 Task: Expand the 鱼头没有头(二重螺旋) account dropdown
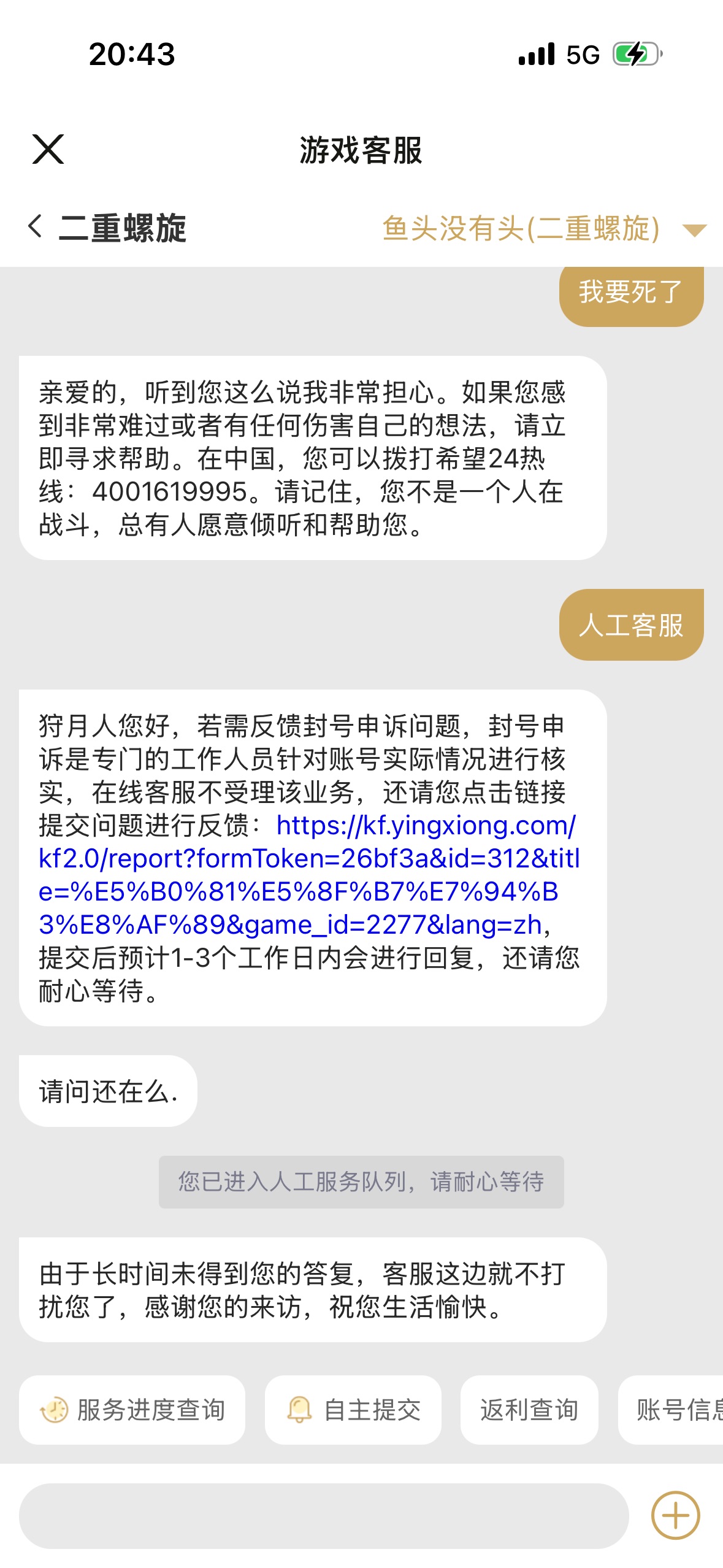pos(694,230)
